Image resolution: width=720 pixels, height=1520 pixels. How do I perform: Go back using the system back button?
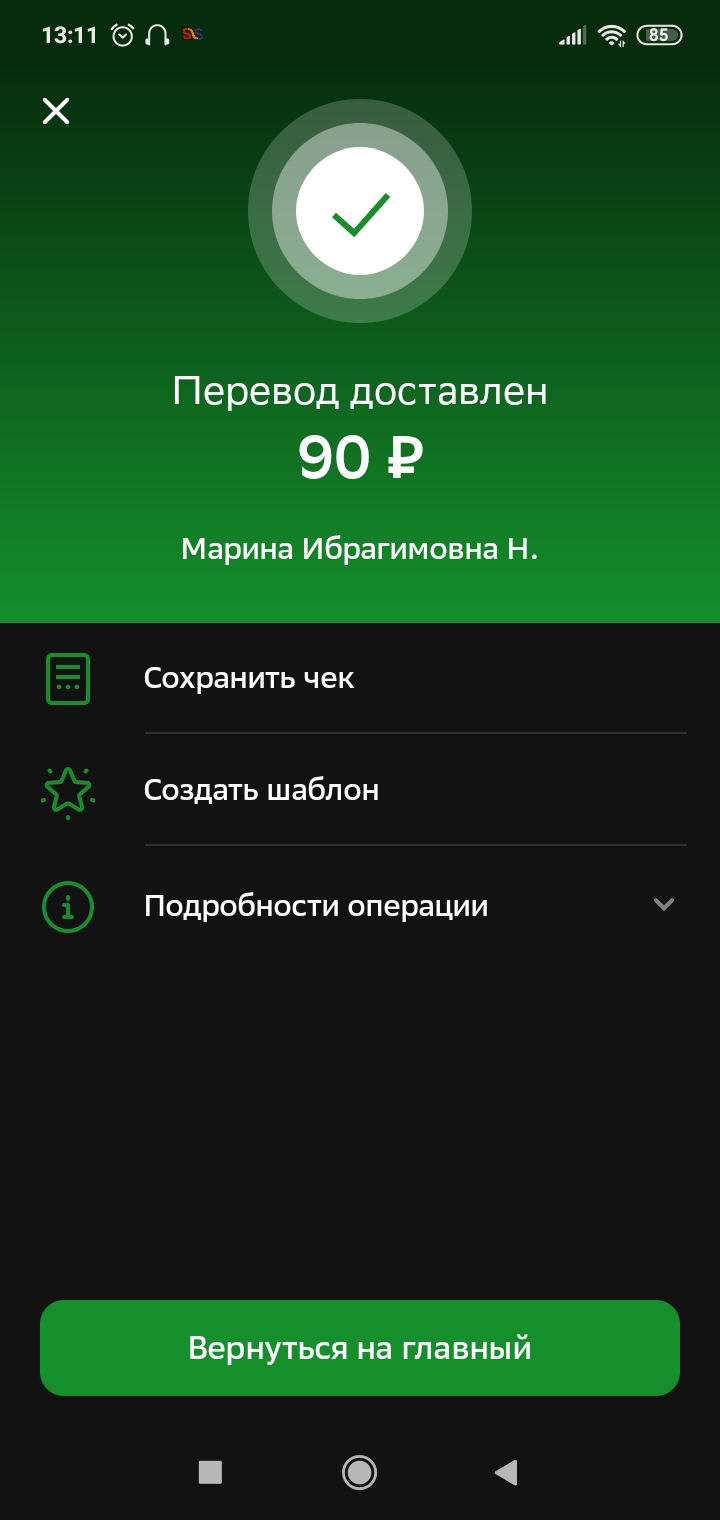tap(506, 1472)
